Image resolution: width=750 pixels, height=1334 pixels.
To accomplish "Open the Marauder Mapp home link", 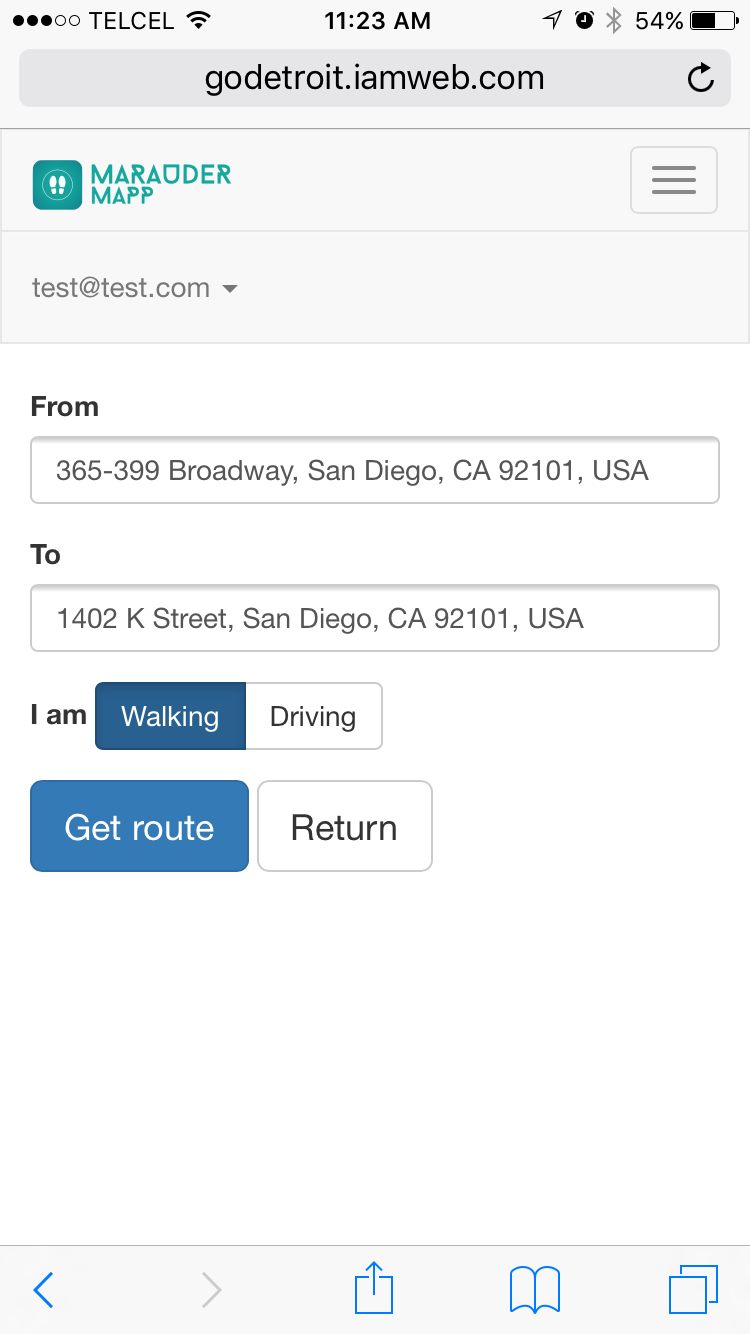I will (132, 184).
